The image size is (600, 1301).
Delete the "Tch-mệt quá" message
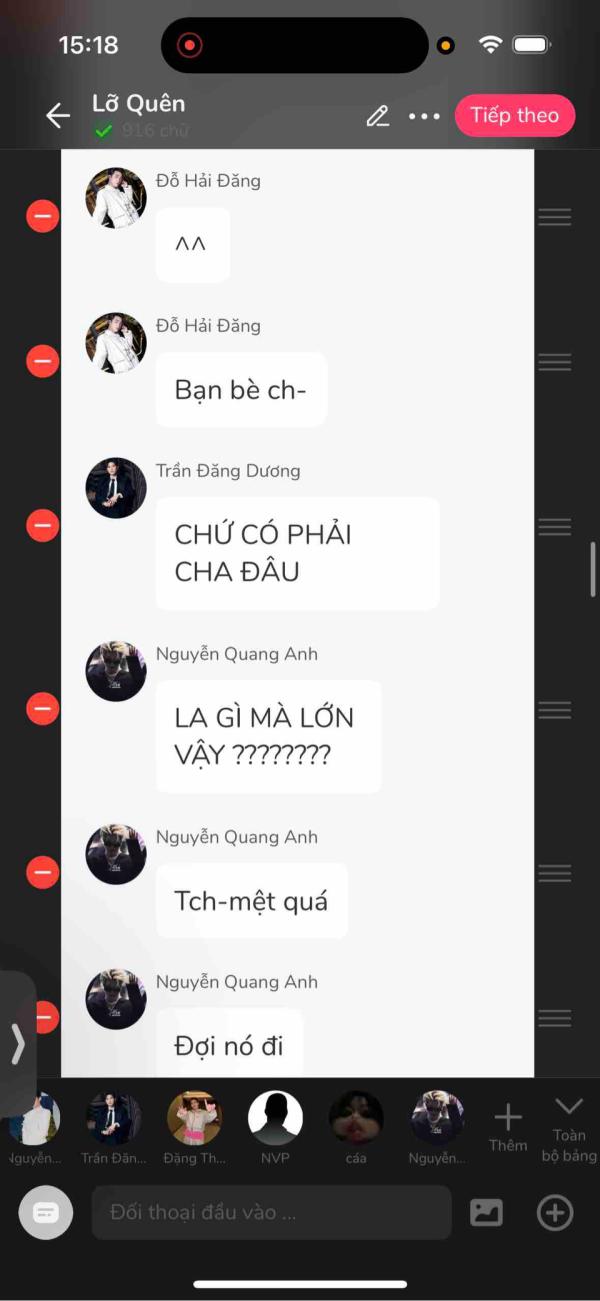[x=43, y=873]
